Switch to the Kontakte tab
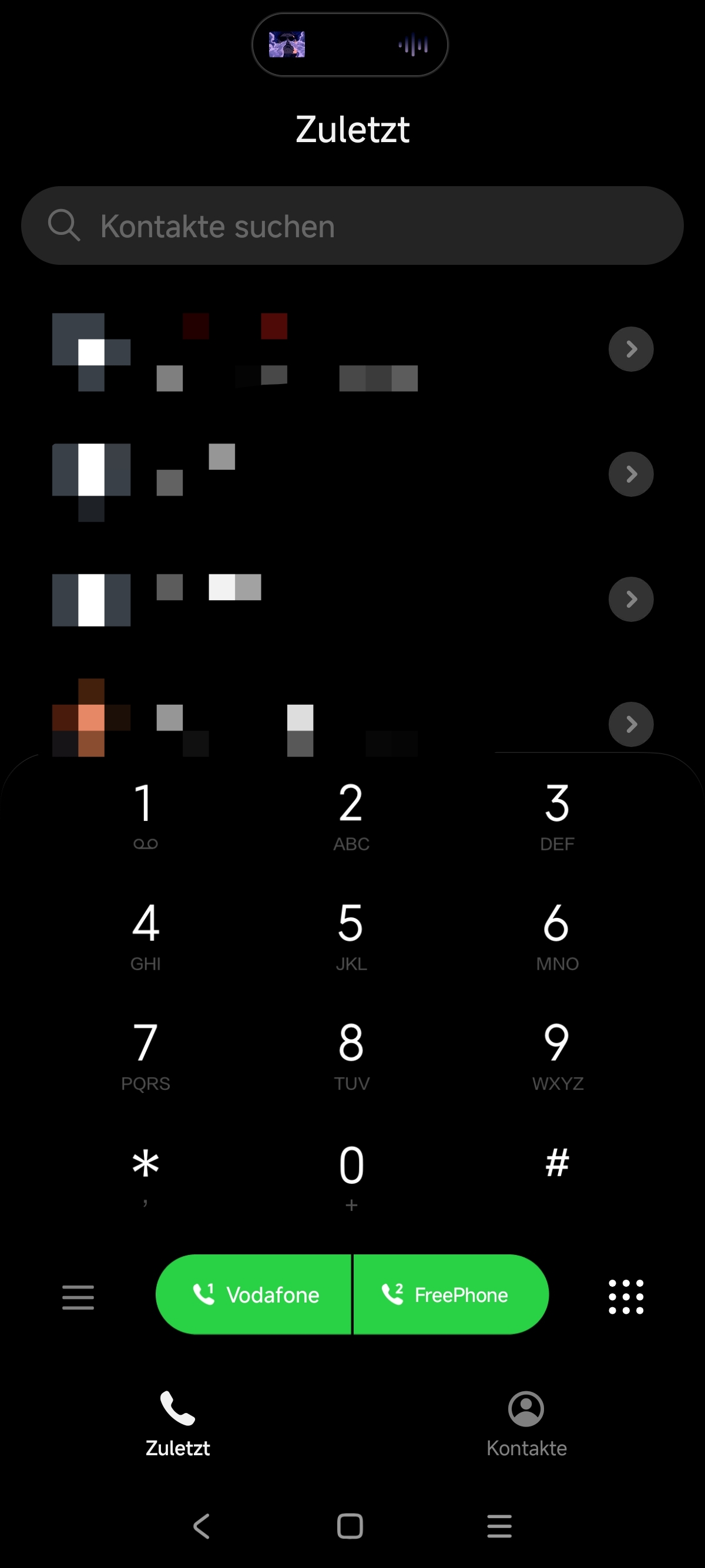This screenshot has height=1568, width=705. 526,1423
